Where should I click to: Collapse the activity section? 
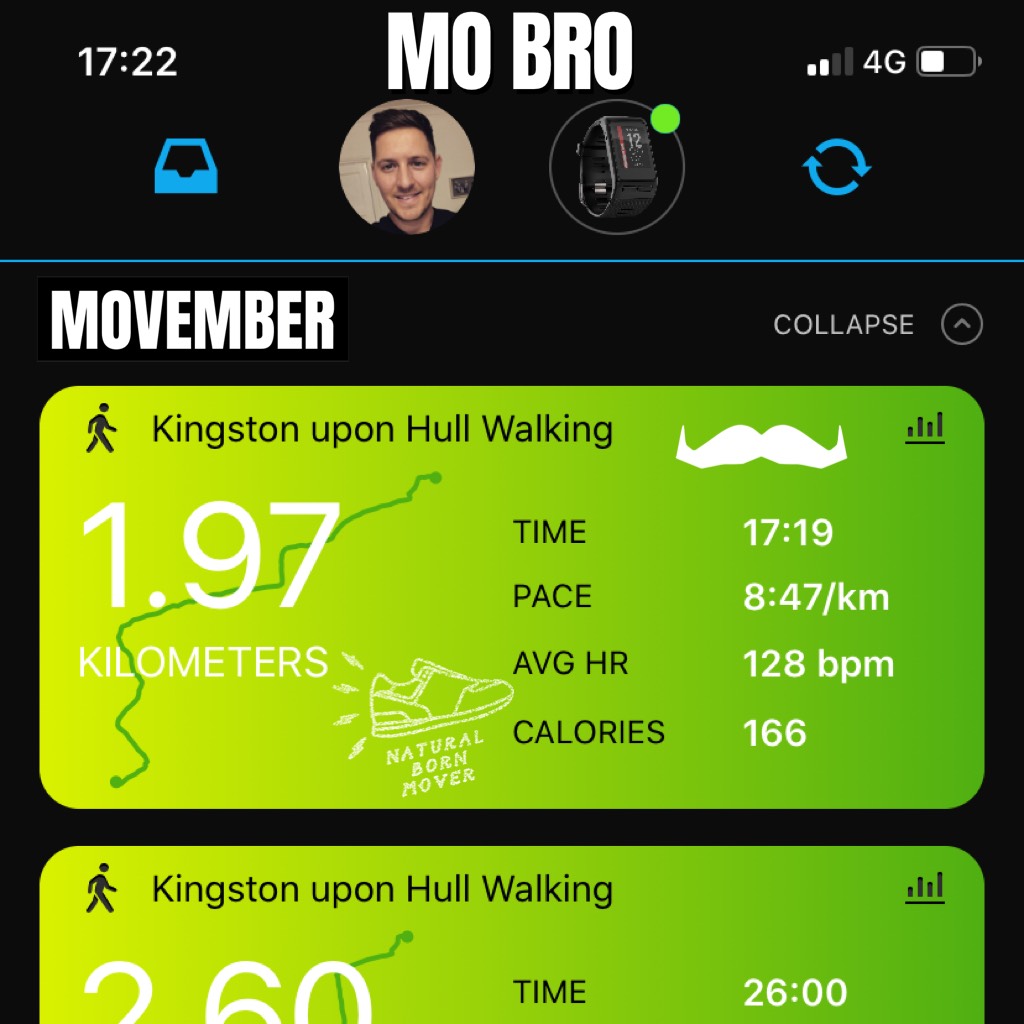[x=961, y=324]
